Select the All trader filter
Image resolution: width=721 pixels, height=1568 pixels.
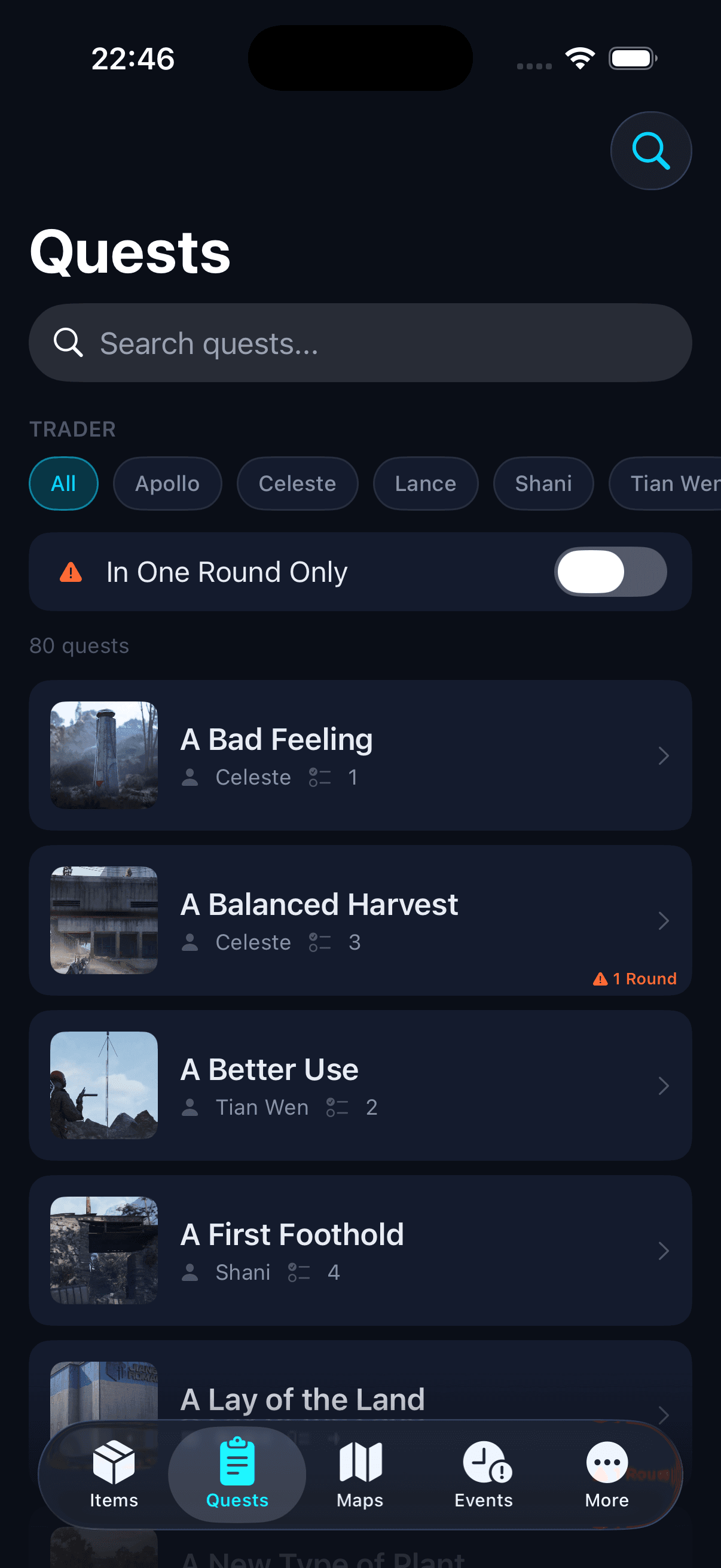63,483
